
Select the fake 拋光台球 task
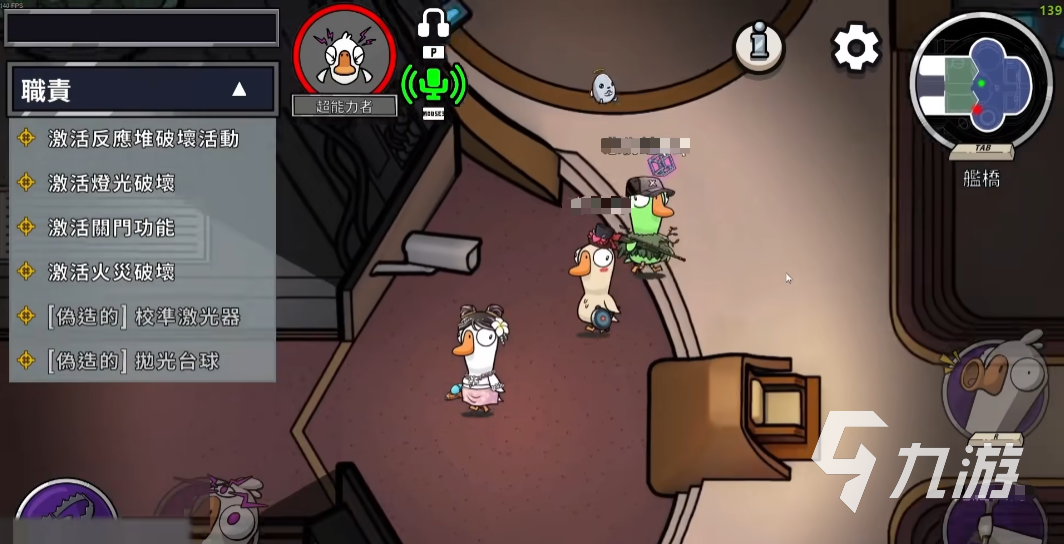click(133, 361)
